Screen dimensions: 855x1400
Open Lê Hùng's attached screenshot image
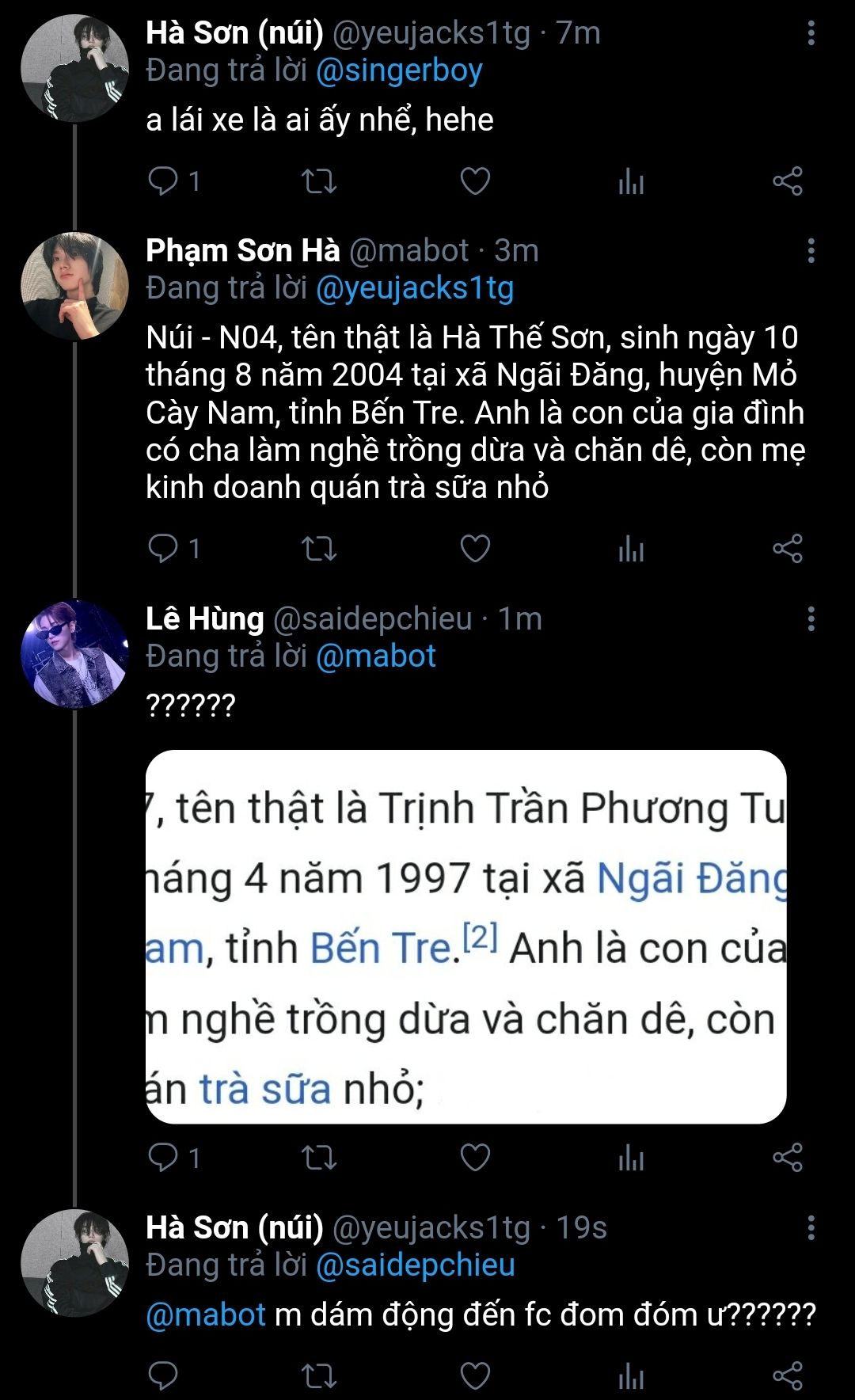click(465, 936)
